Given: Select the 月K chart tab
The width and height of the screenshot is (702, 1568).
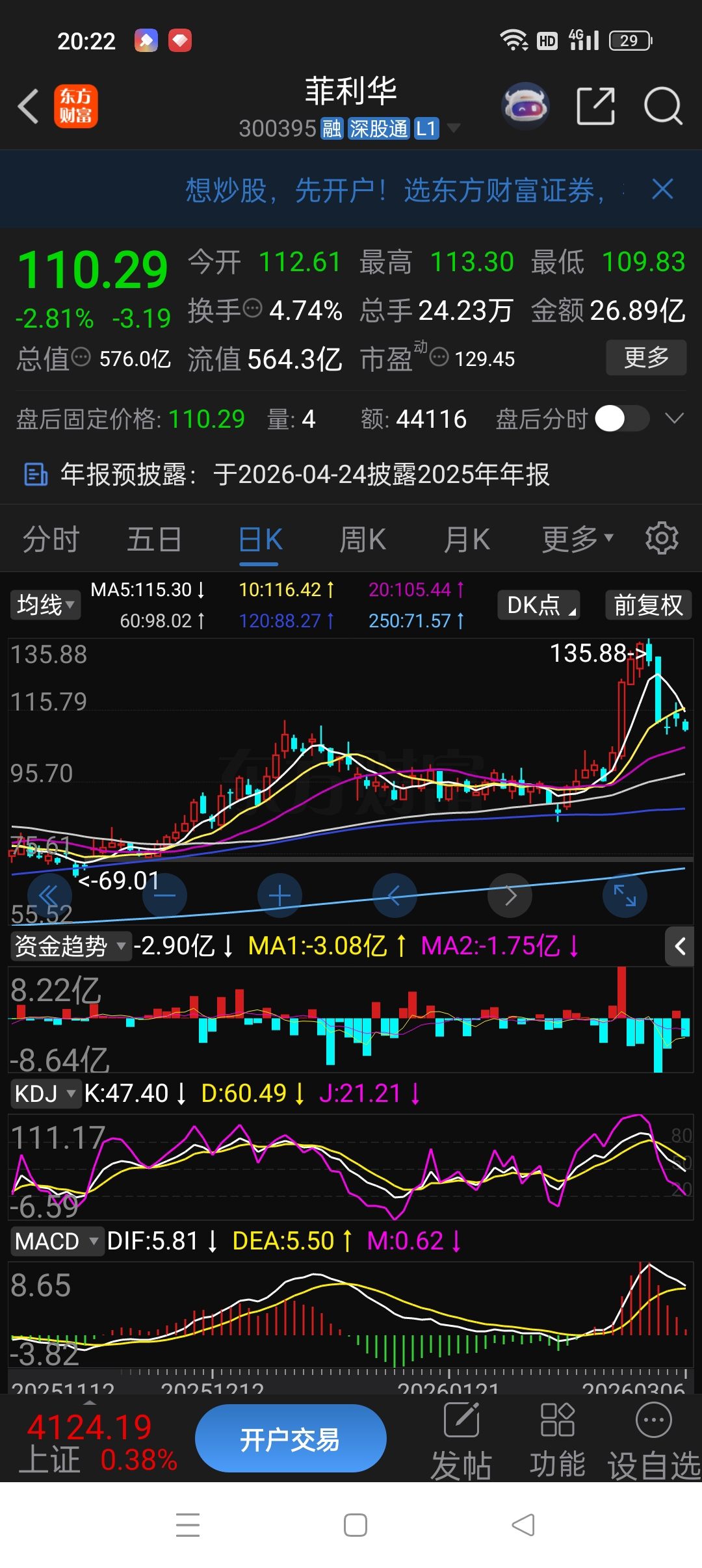Looking at the screenshot, I should point(466,540).
